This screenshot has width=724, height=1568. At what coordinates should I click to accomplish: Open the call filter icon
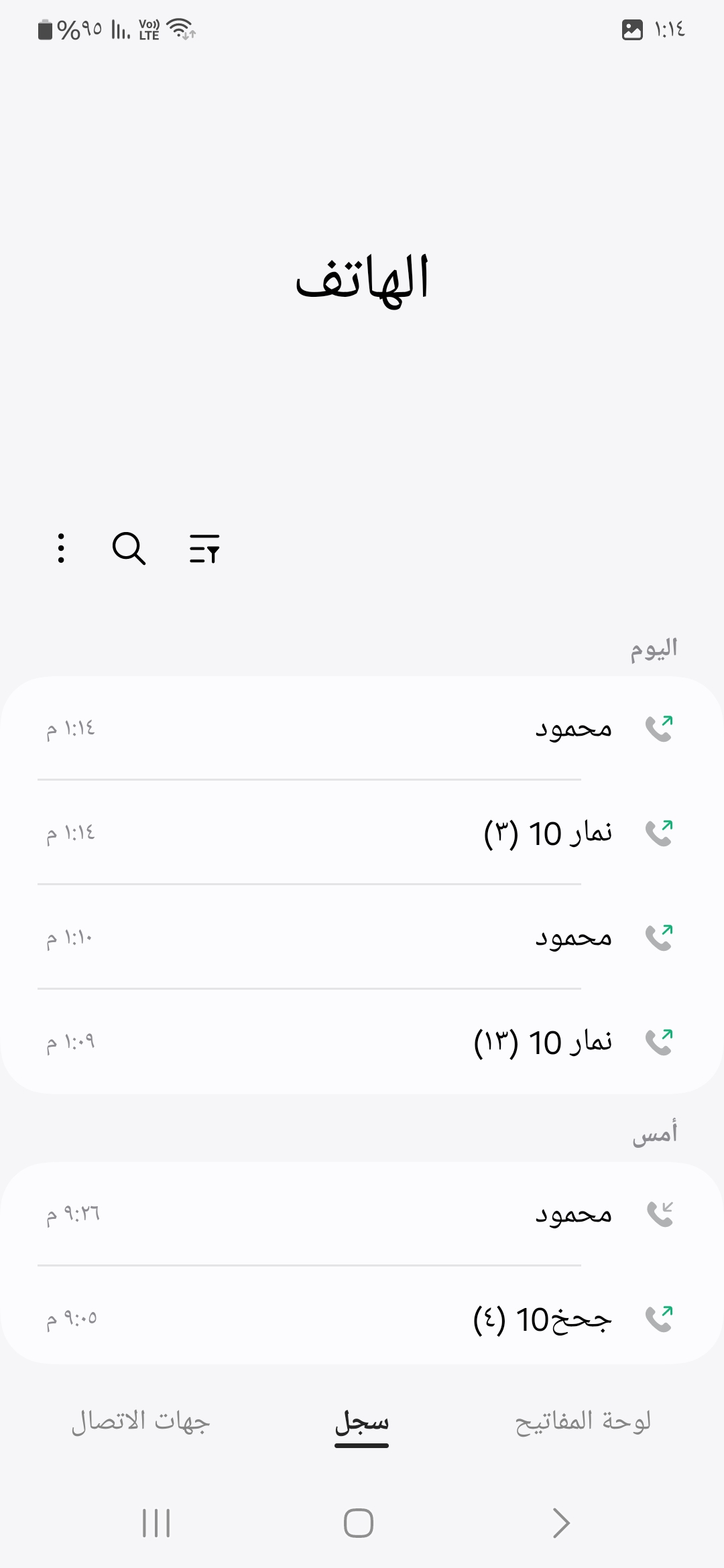point(204,549)
